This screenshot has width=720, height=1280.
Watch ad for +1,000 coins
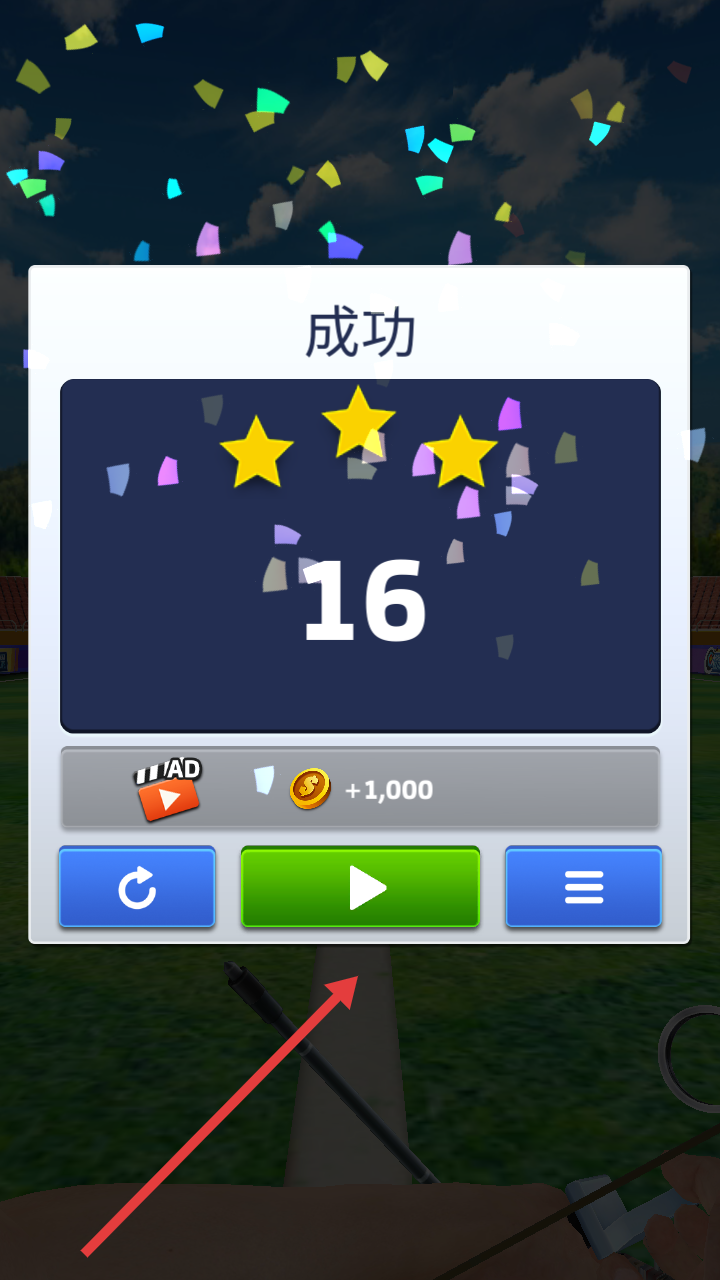(360, 788)
